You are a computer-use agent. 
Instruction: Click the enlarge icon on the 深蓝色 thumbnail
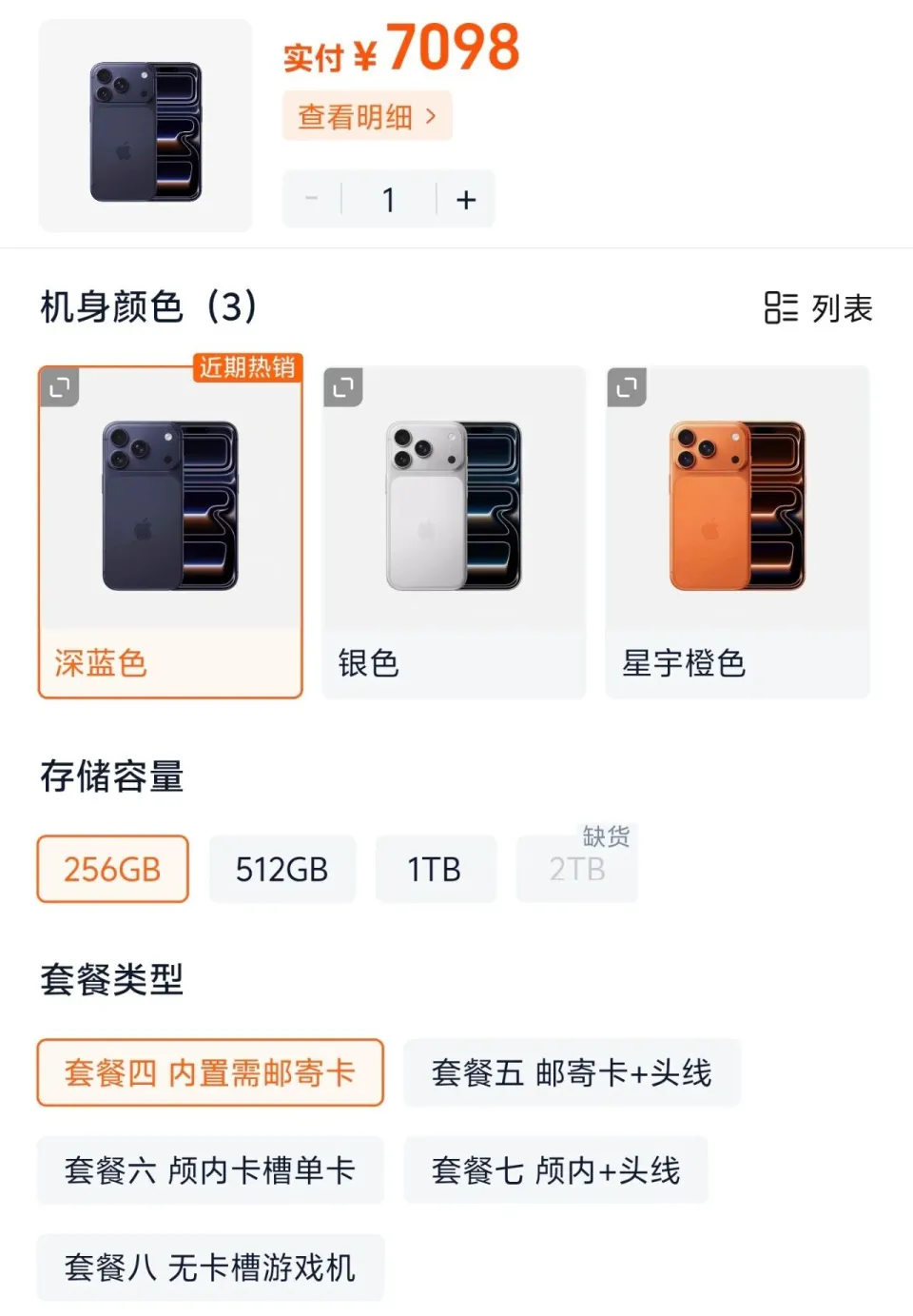point(60,385)
